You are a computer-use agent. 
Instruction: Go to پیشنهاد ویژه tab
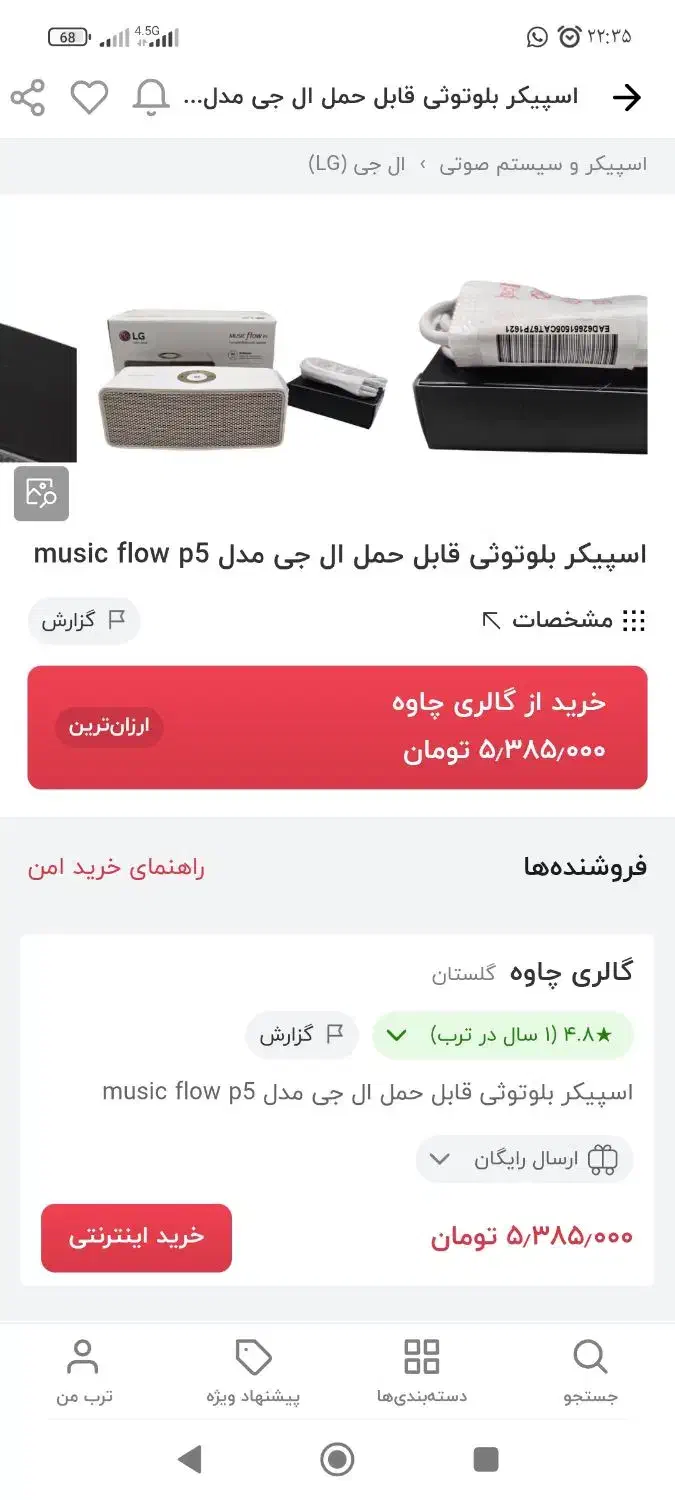(x=253, y=1372)
